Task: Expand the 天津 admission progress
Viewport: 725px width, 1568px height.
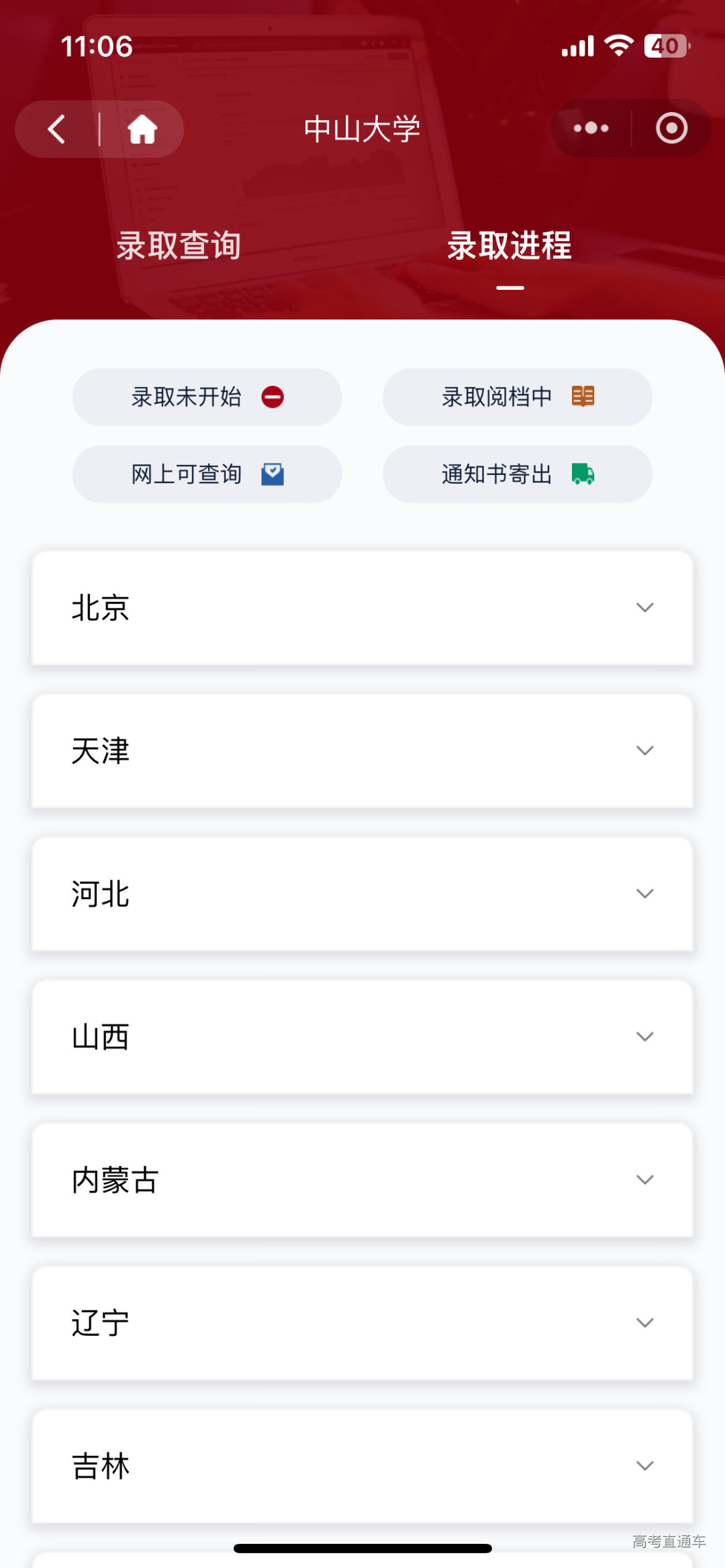Action: (362, 751)
